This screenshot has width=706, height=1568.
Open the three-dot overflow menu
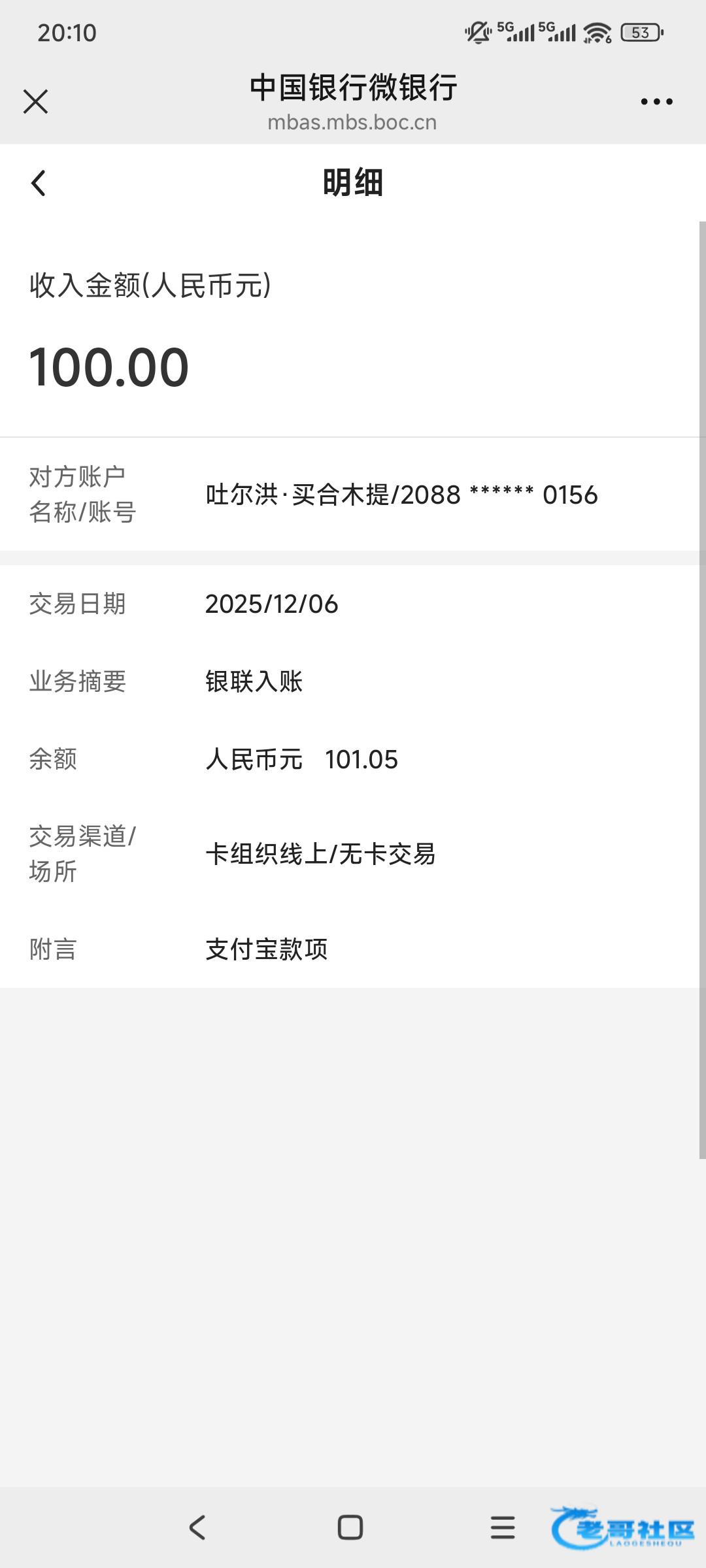(x=656, y=101)
